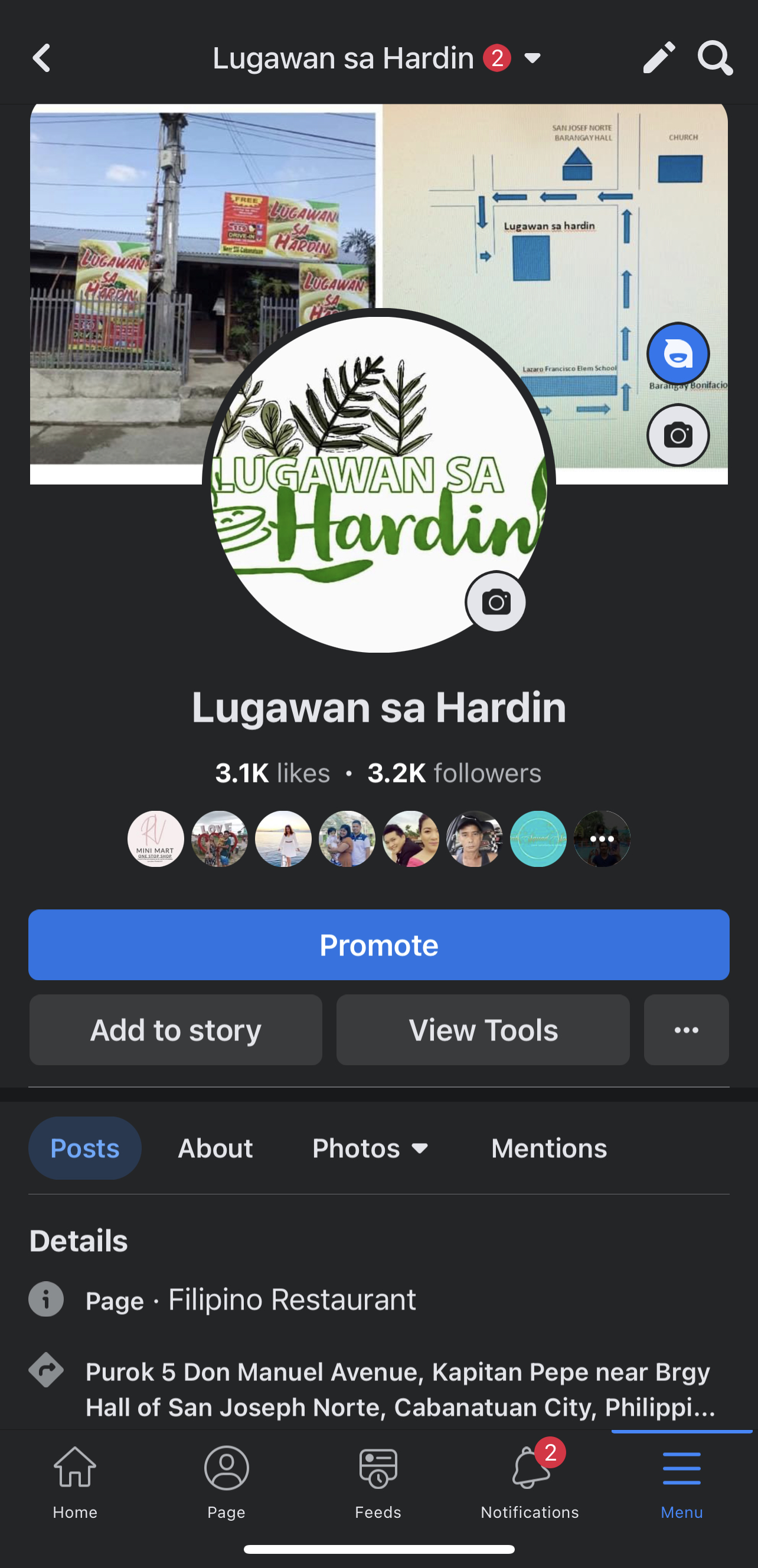Tap the Promote button
The height and width of the screenshot is (1568, 758).
click(378, 945)
